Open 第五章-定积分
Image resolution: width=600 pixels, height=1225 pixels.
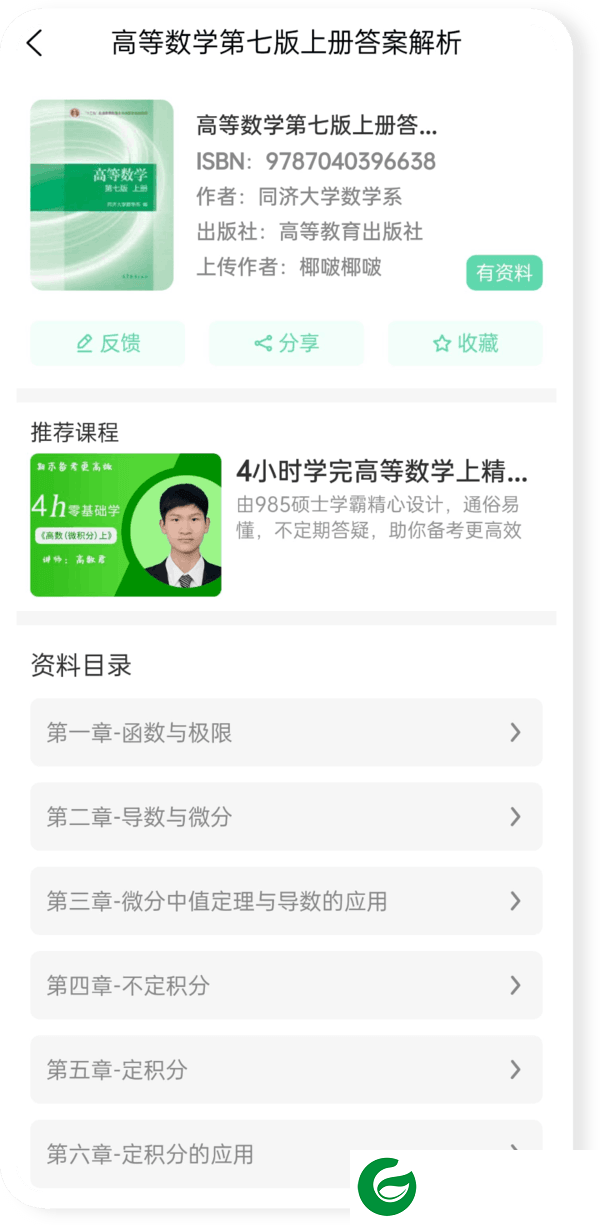tap(286, 1069)
